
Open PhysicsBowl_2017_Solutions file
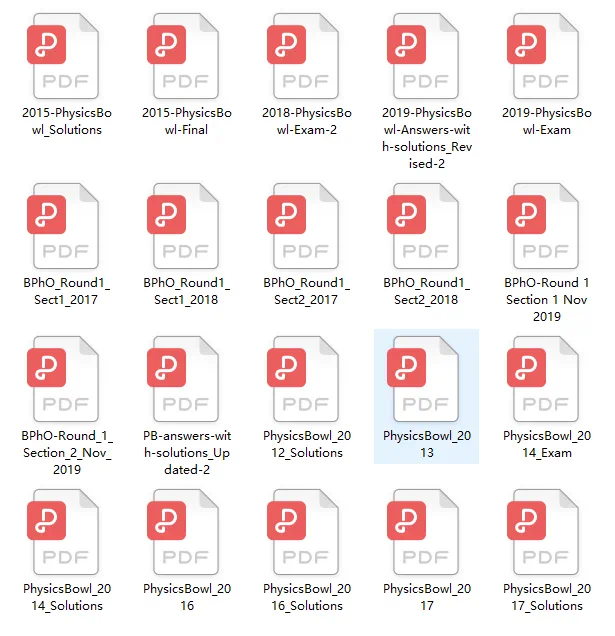[547, 530]
